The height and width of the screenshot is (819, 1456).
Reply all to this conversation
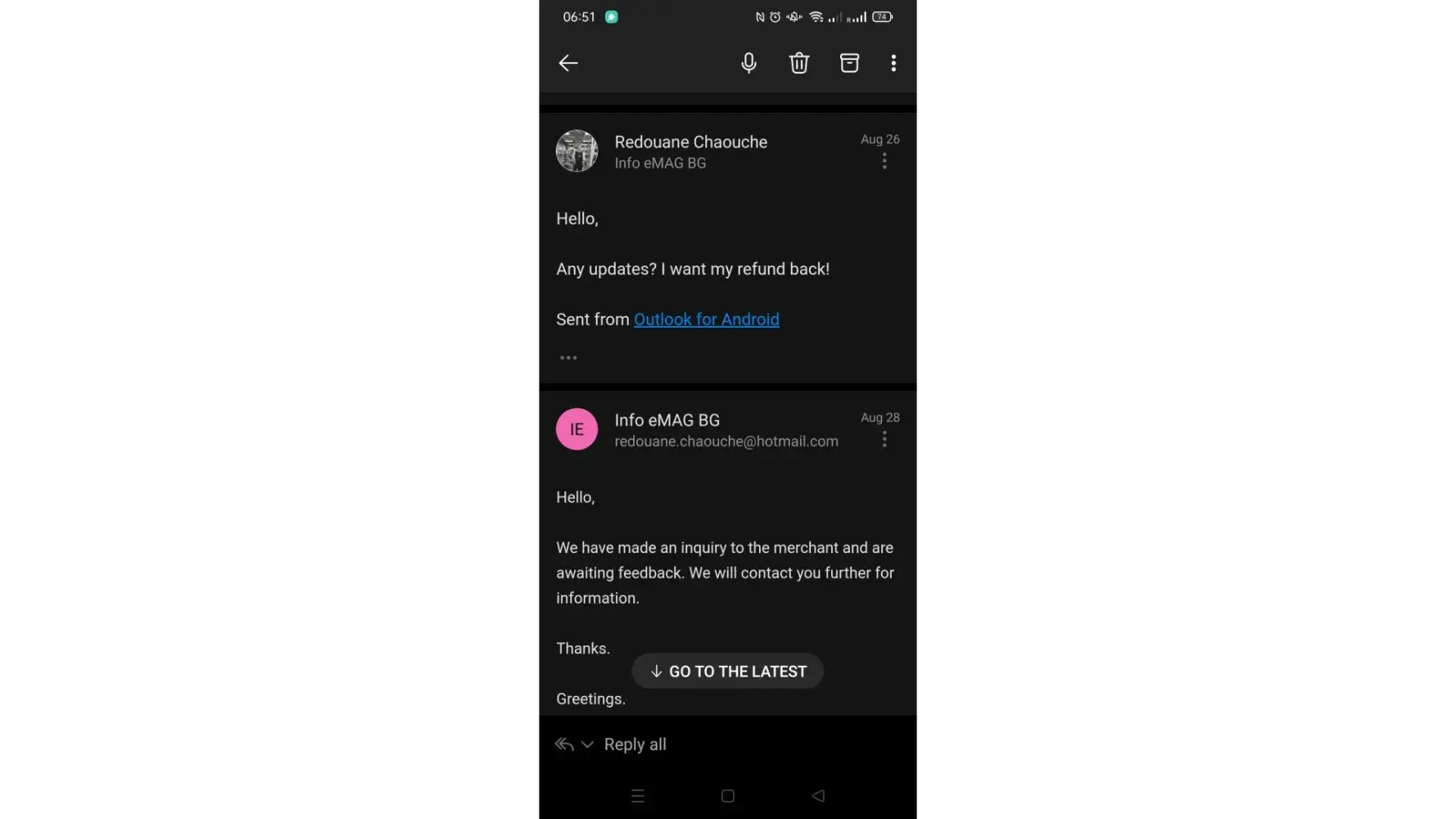[635, 744]
